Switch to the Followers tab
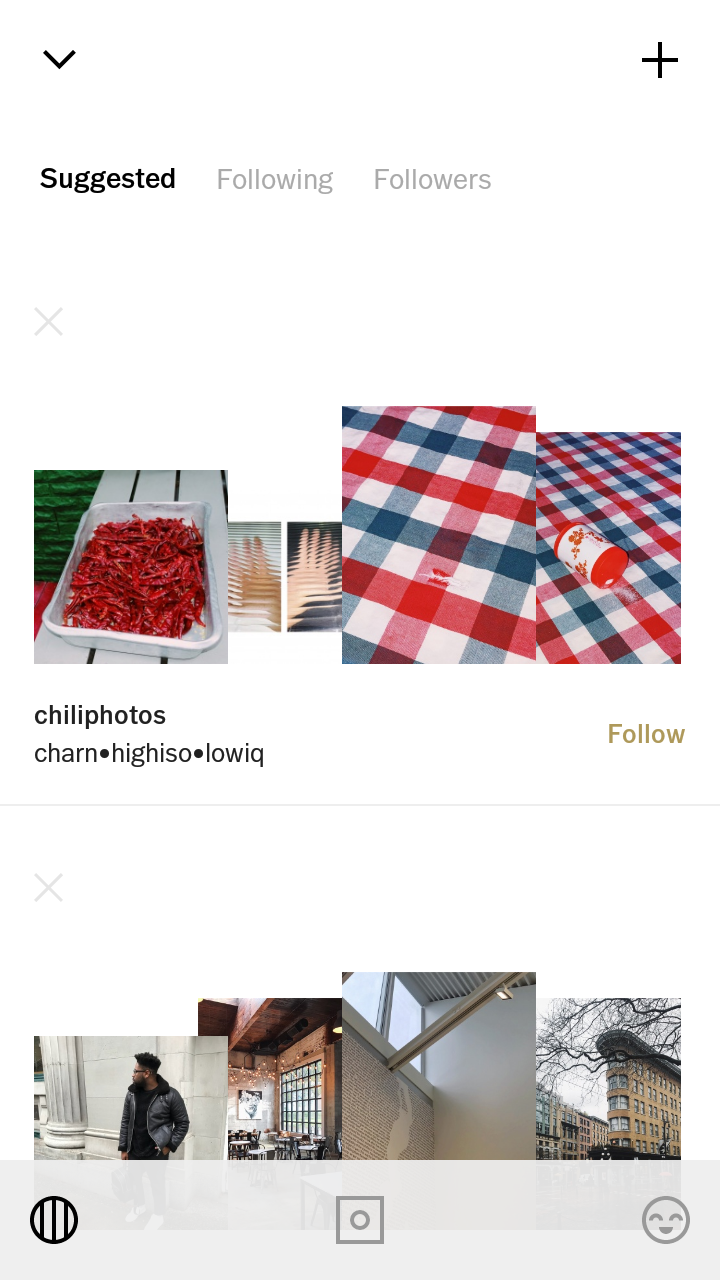This screenshot has width=720, height=1280. (x=432, y=180)
